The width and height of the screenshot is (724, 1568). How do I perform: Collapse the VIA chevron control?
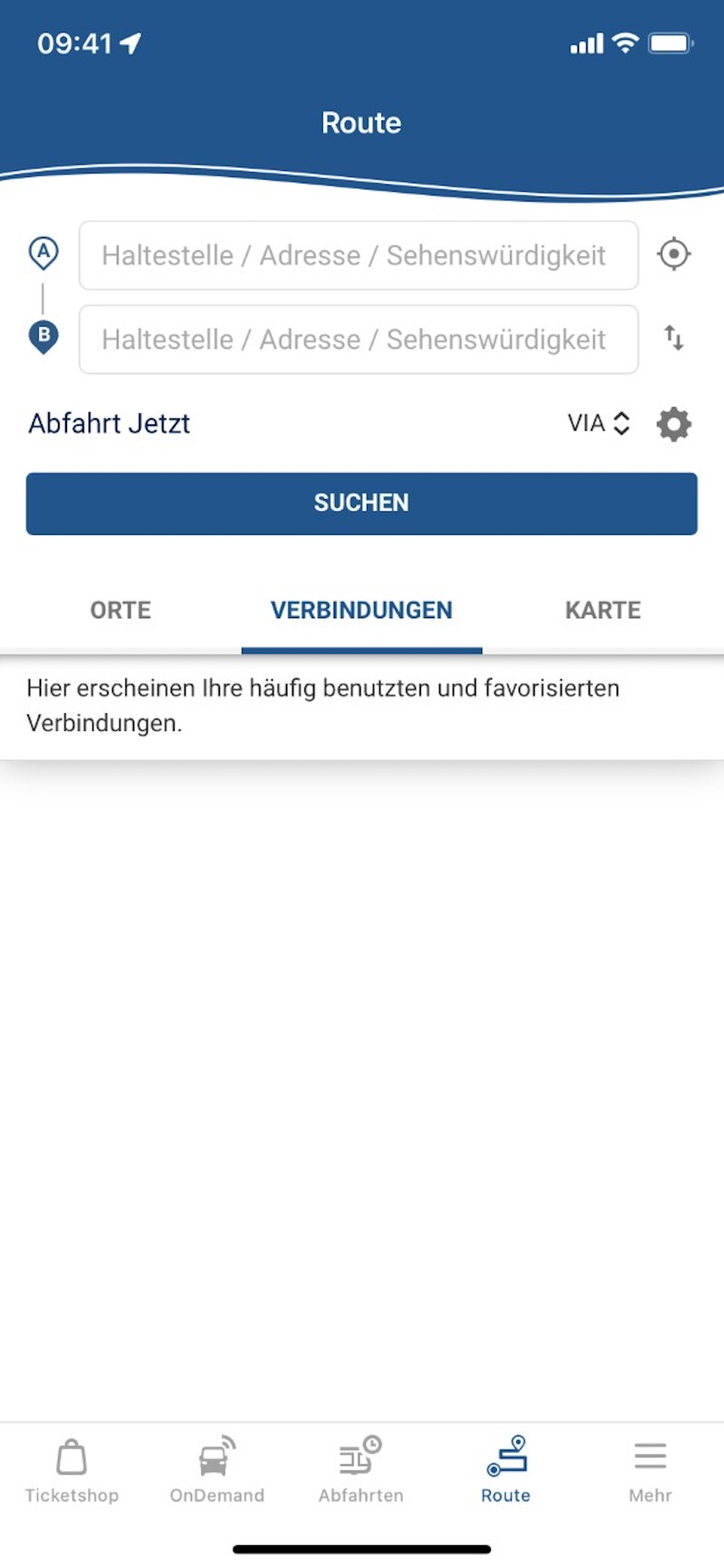tap(621, 423)
